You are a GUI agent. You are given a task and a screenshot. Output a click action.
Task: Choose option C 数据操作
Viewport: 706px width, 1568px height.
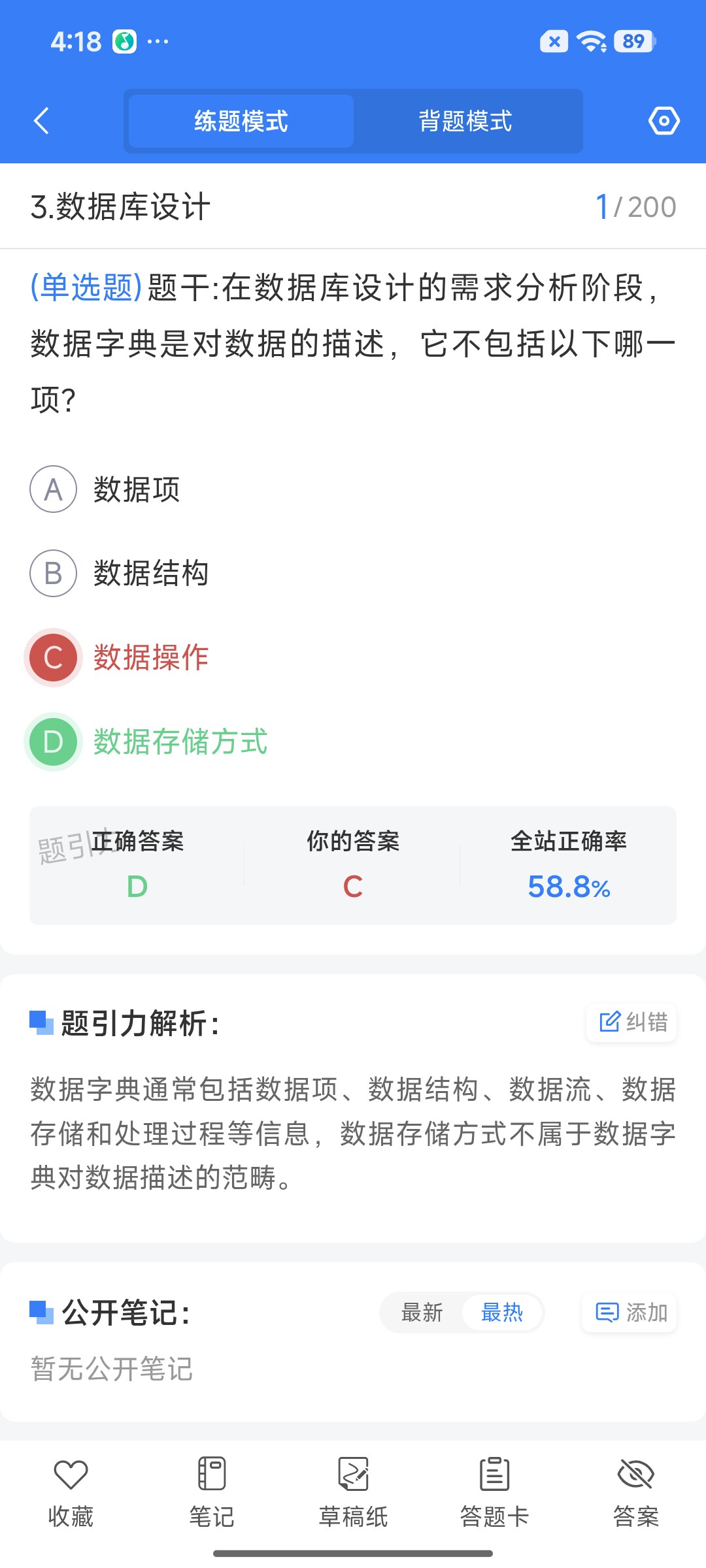[118, 657]
